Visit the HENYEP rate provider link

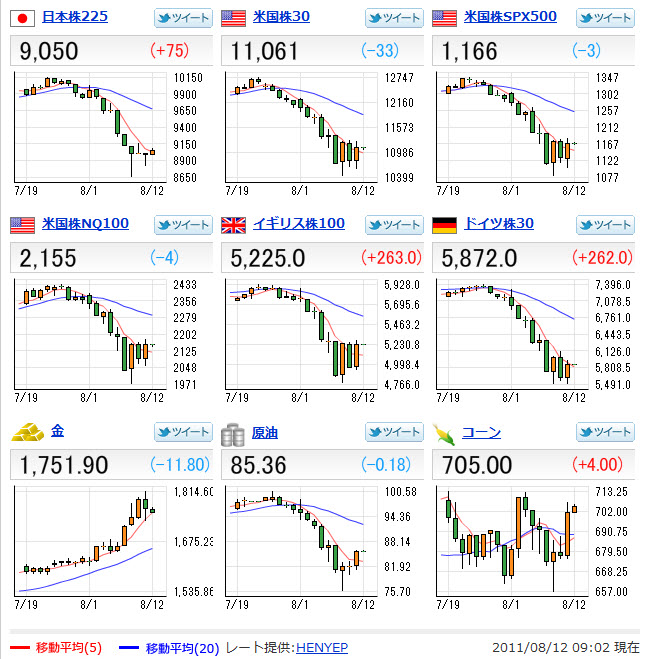322,648
